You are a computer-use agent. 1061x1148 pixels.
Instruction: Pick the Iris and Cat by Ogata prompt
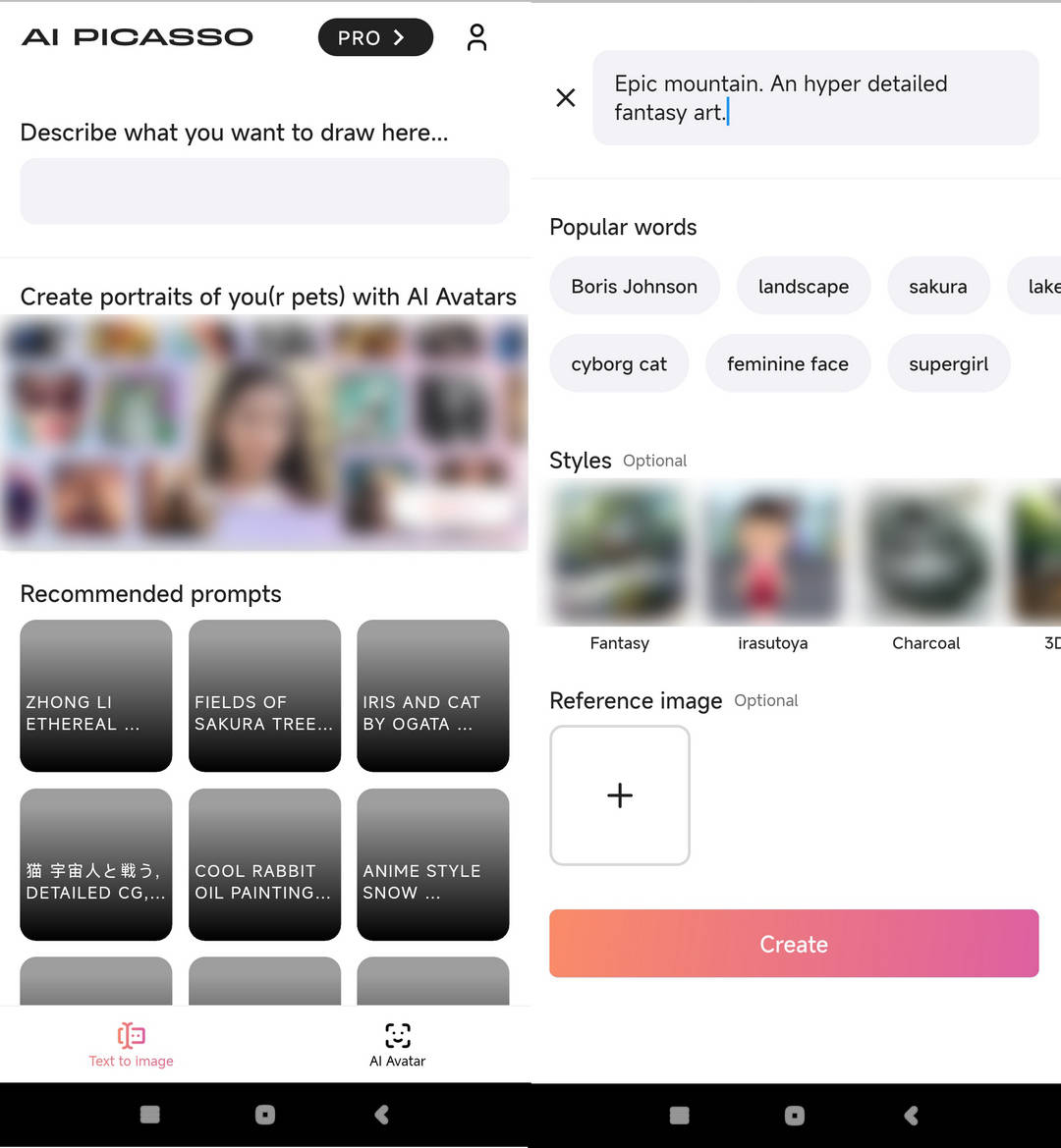[x=433, y=695]
